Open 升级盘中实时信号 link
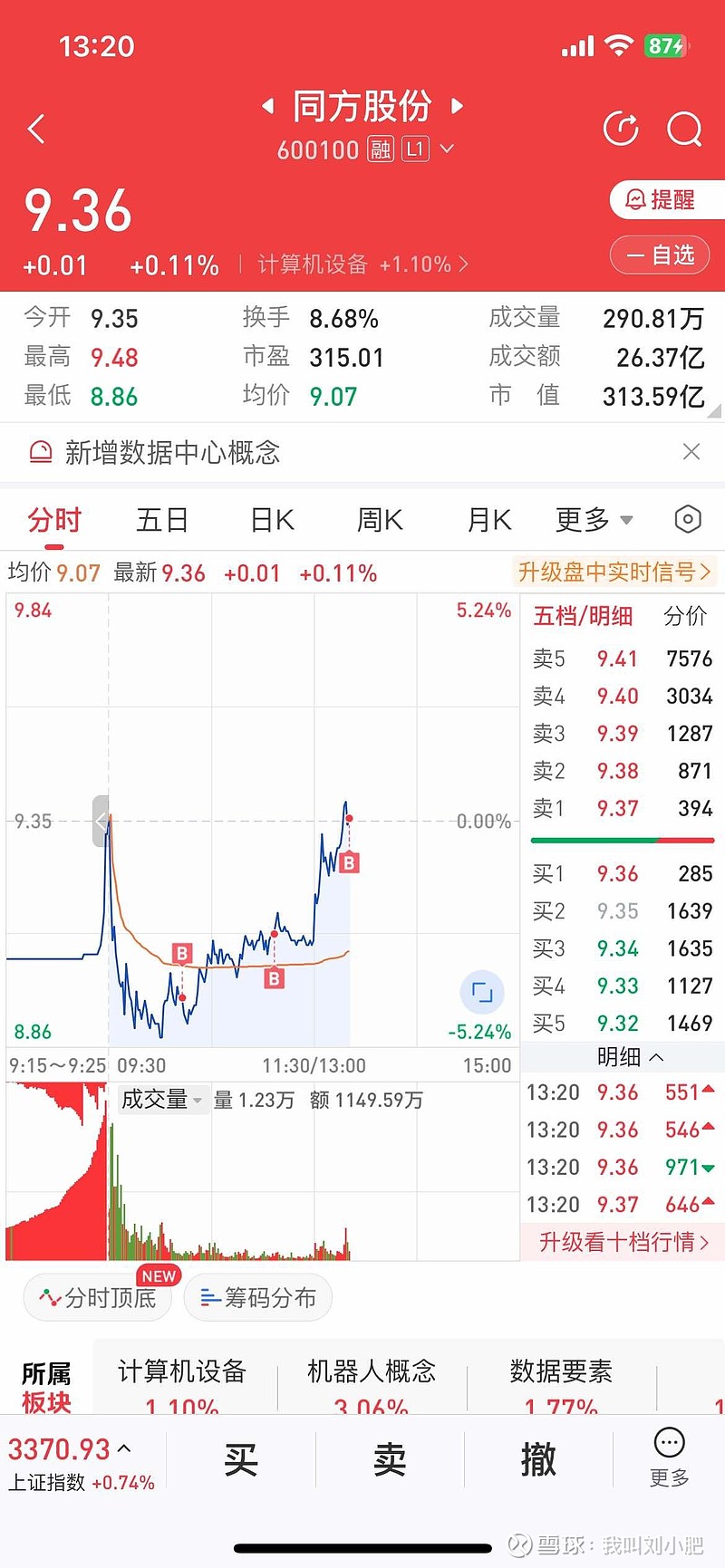 point(614,572)
